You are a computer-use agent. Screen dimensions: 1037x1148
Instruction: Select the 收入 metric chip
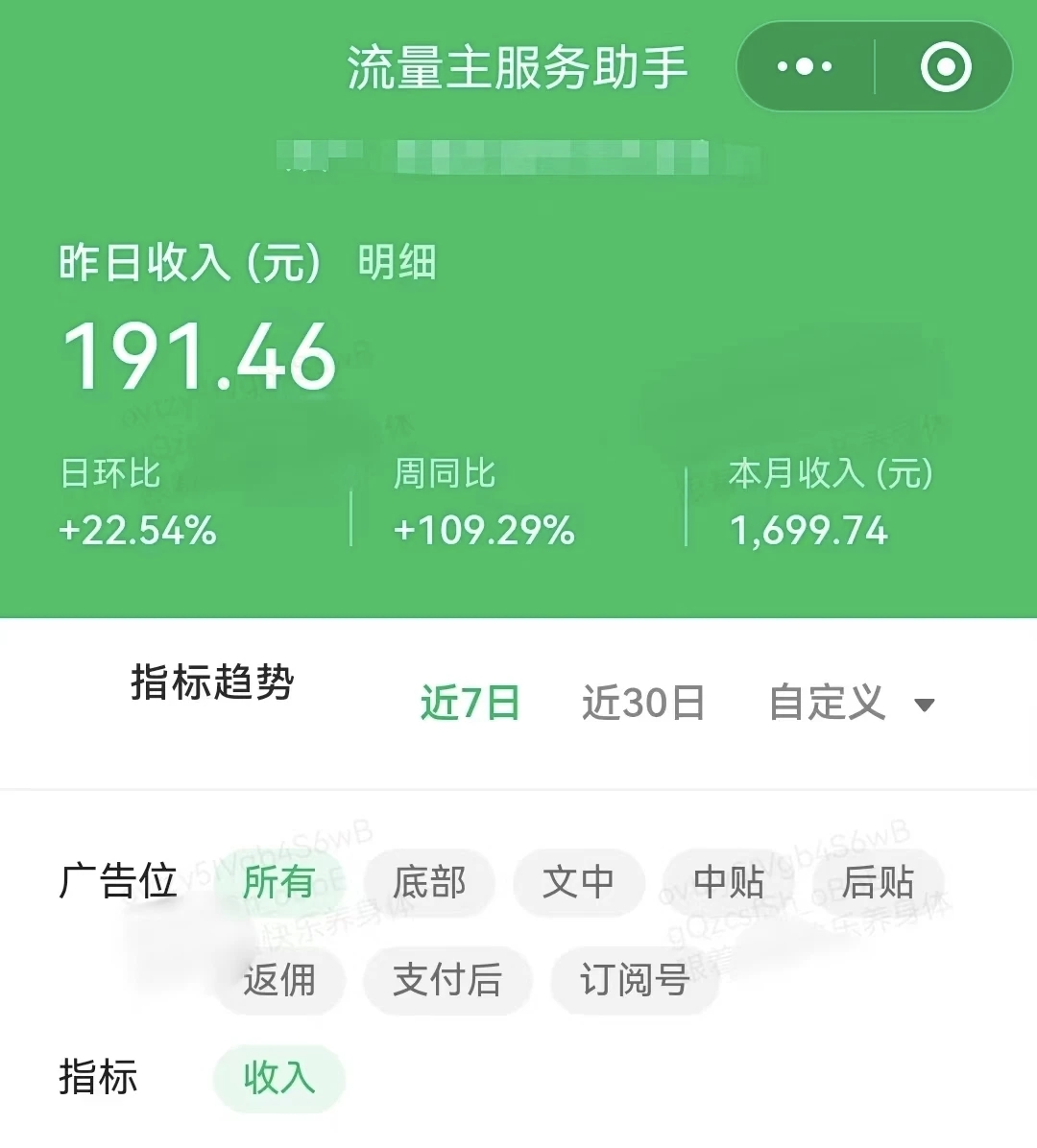click(278, 1077)
